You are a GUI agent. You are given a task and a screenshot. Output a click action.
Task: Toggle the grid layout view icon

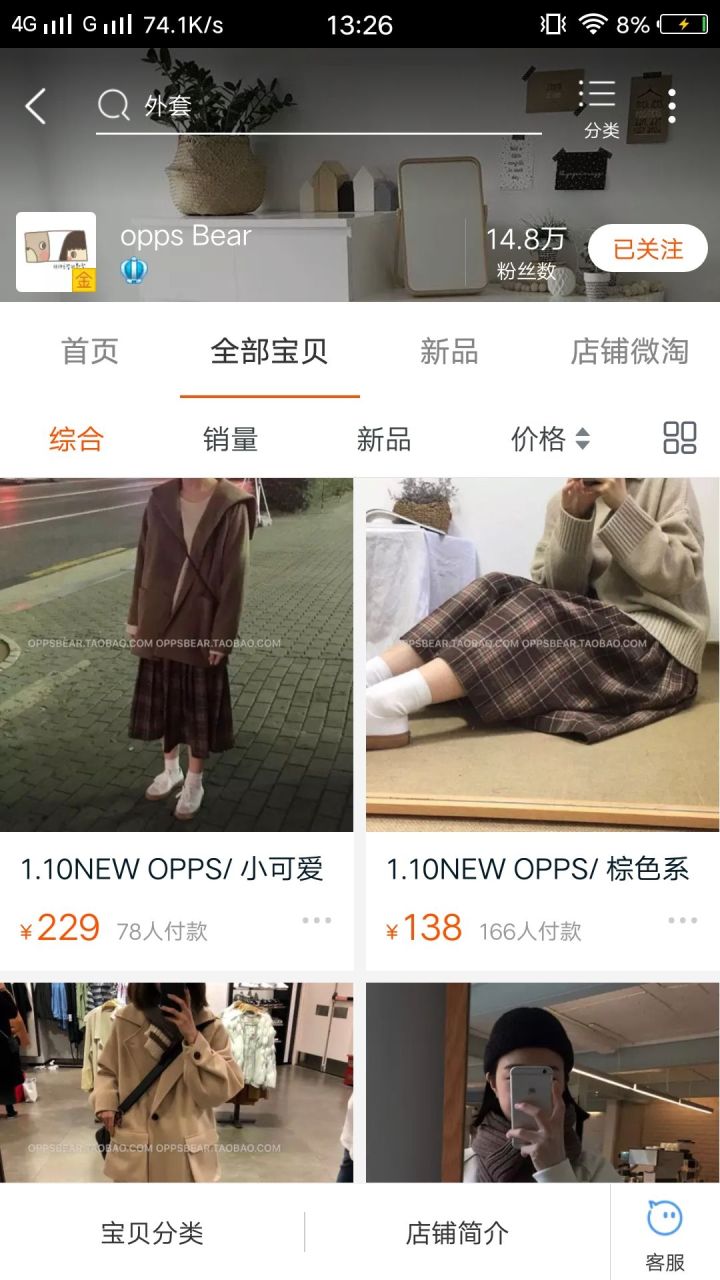tap(680, 438)
